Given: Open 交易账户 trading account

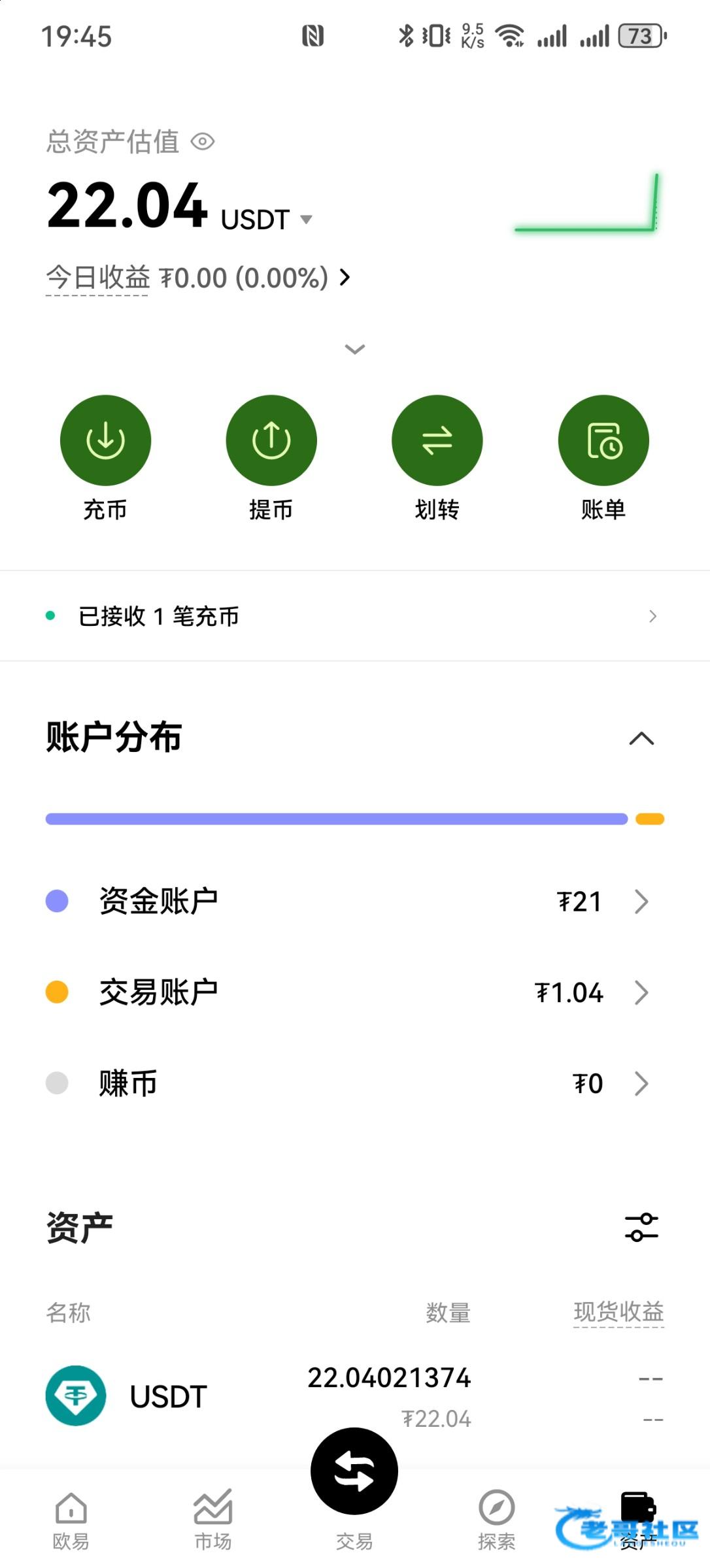Looking at the screenshot, I should 355,992.
